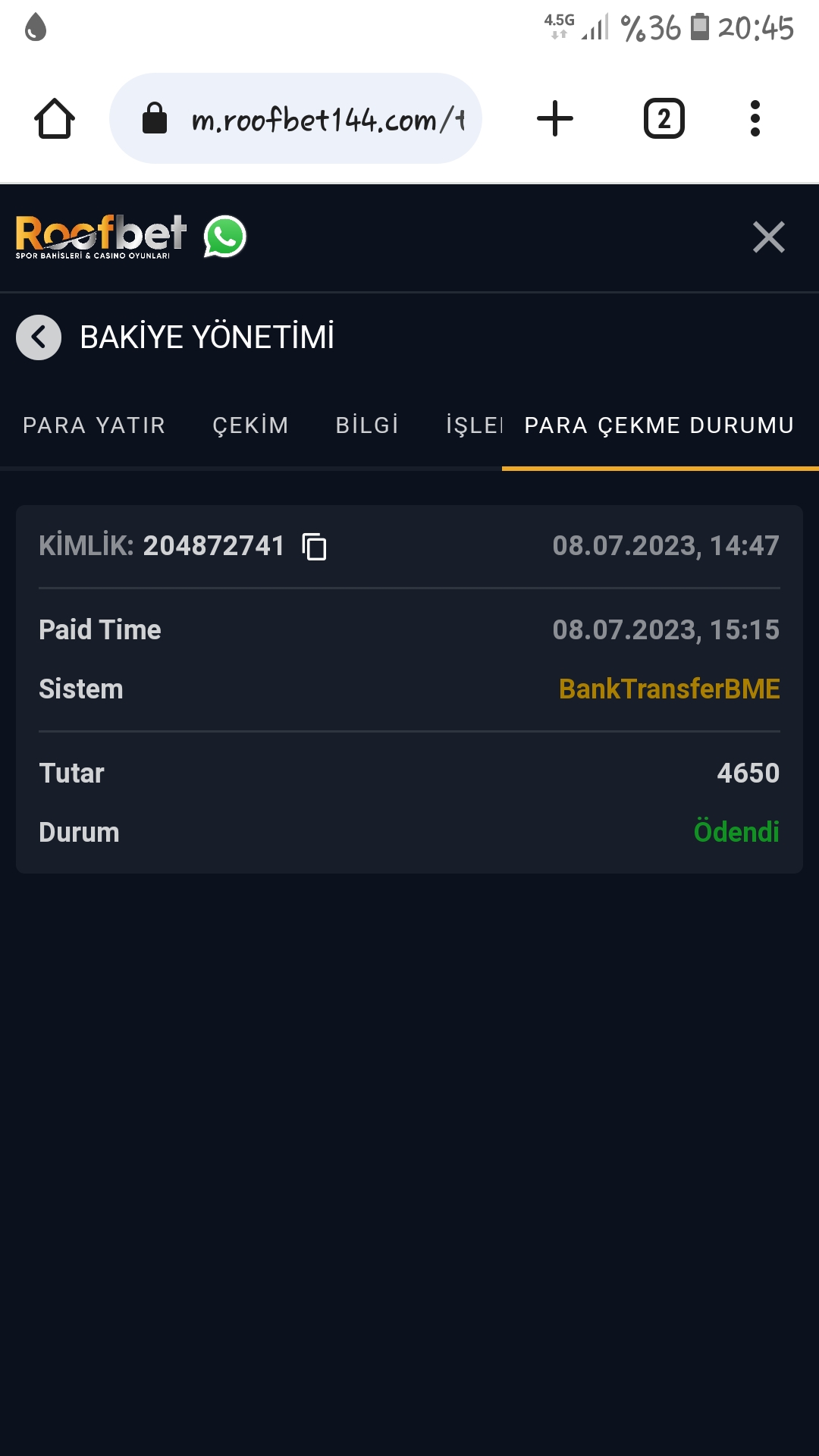Viewport: 819px width, 1456px height.
Task: Copy the Kimlik number 204872741
Action: 315,547
